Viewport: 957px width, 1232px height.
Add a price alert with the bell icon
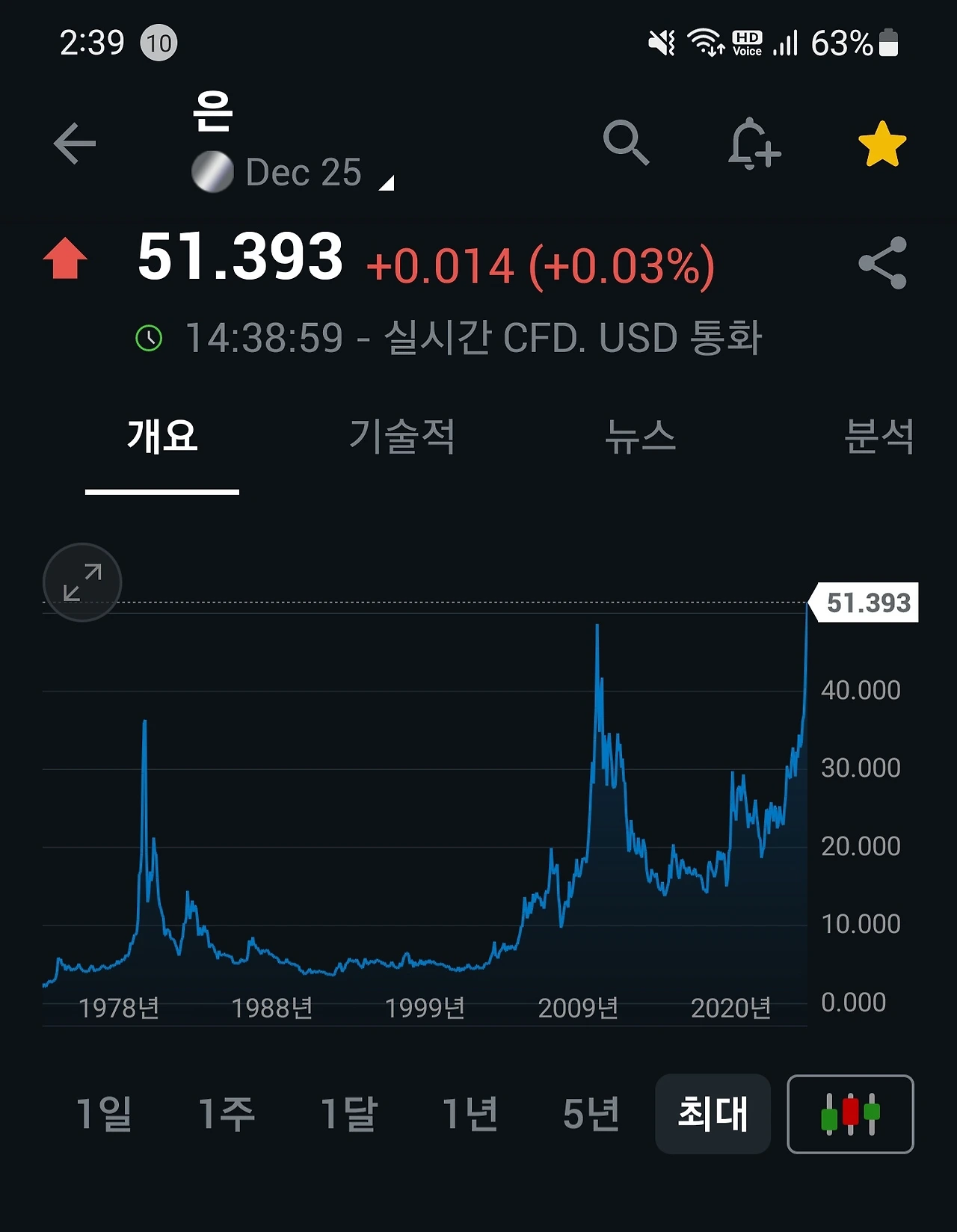tap(754, 144)
